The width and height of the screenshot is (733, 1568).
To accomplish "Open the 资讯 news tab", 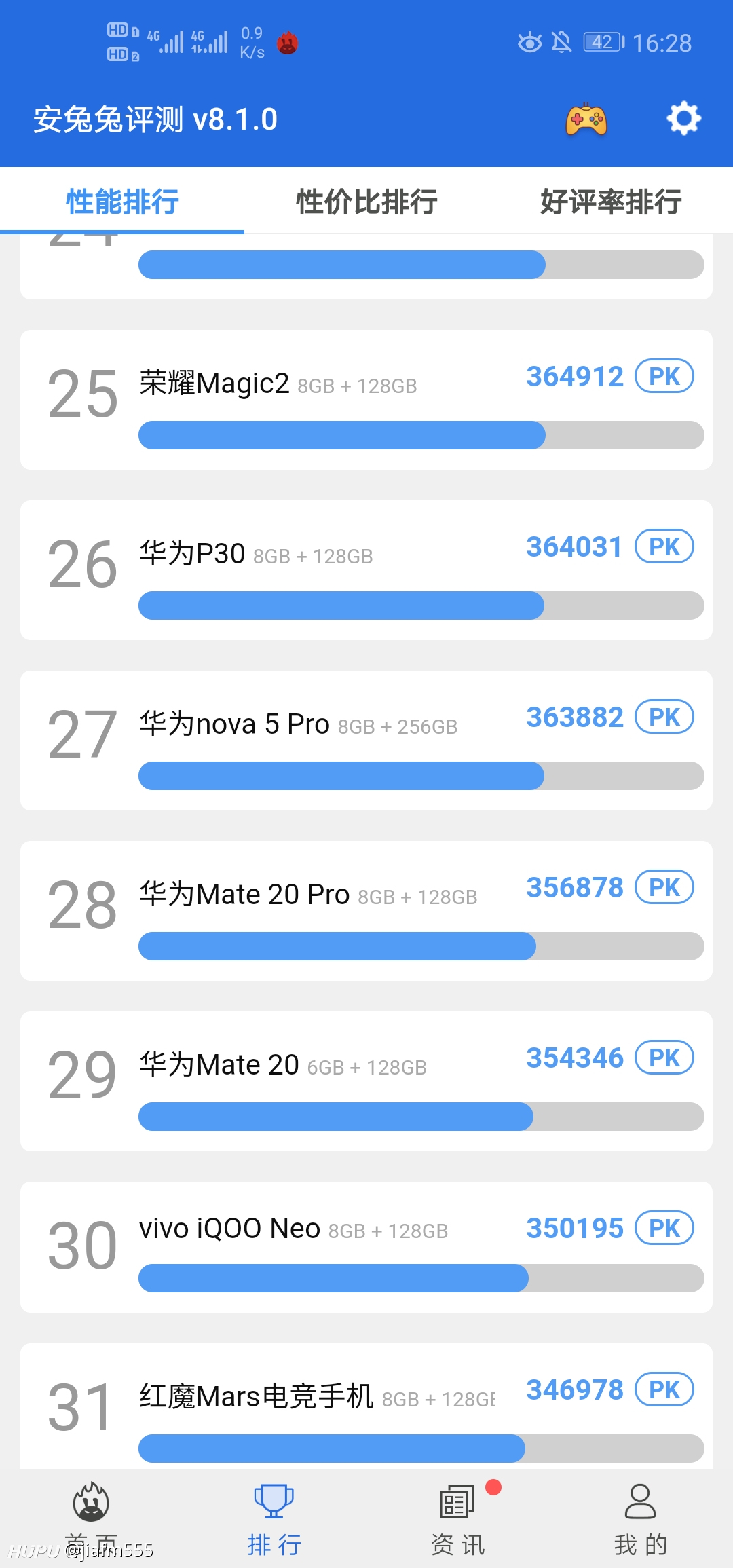I will point(458,1519).
